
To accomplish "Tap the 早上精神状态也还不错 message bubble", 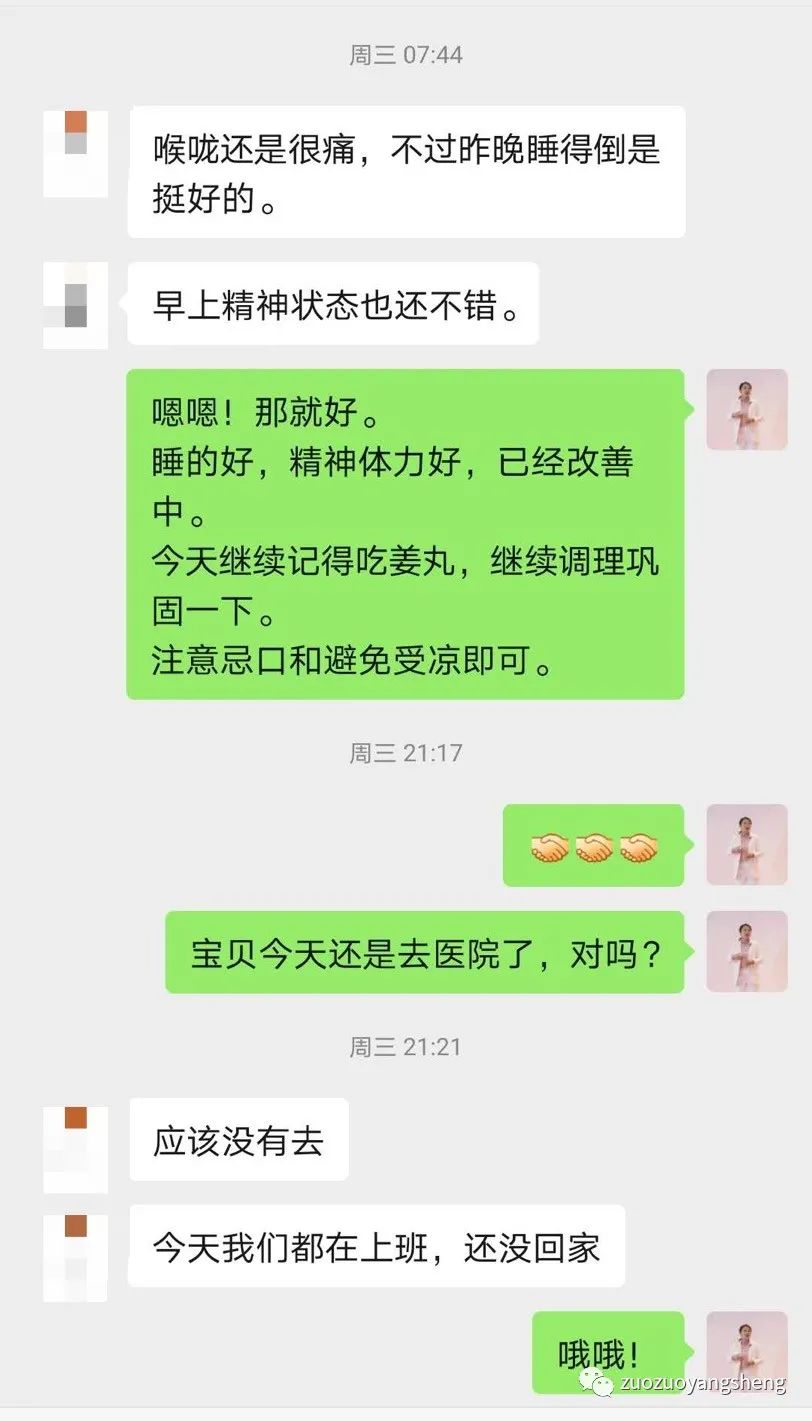I will coord(333,303).
